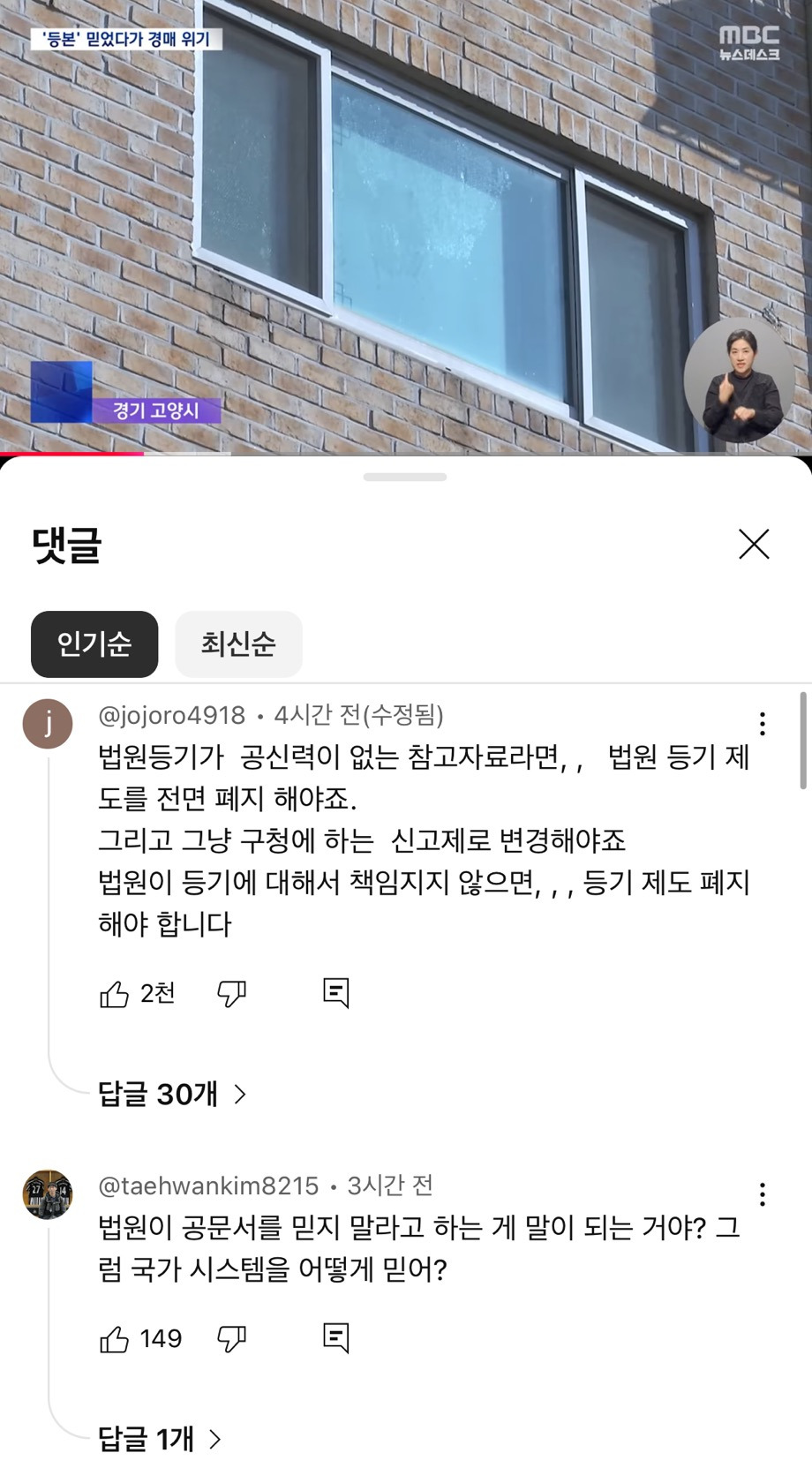Open jojoro4918's profile avatar

(x=48, y=724)
